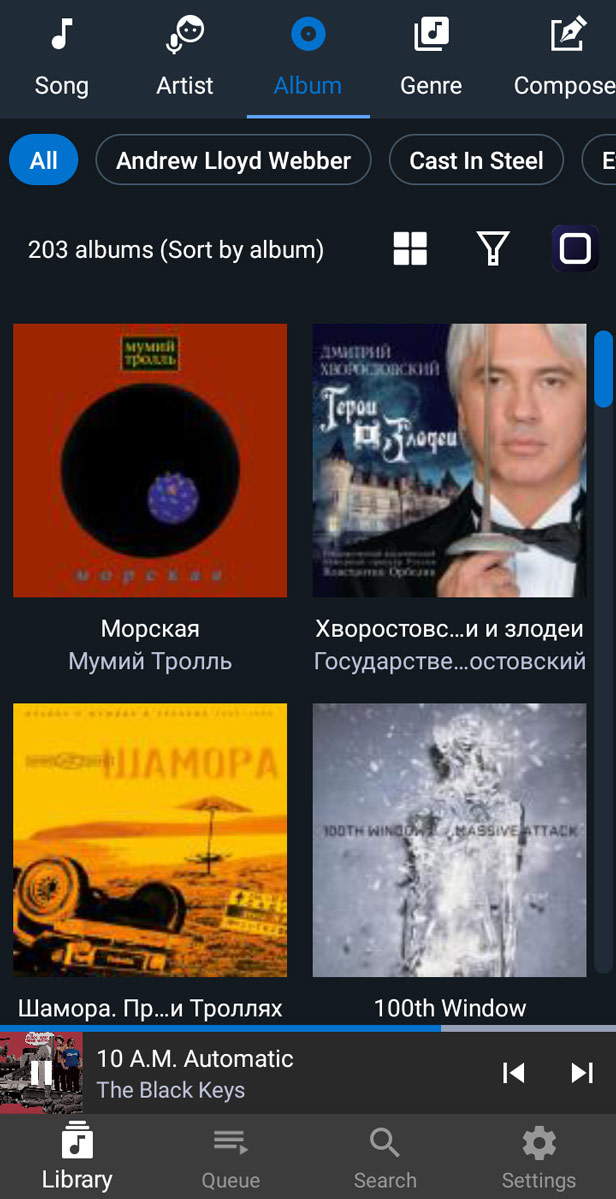The image size is (616, 1199).
Task: Open the Хворостовский Герои и злодеи album
Action: point(449,461)
